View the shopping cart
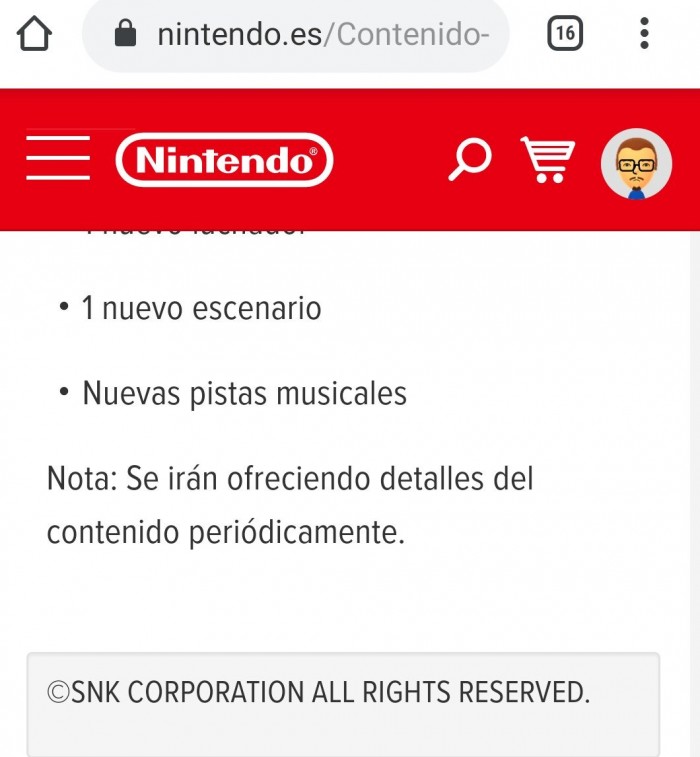 click(x=547, y=160)
